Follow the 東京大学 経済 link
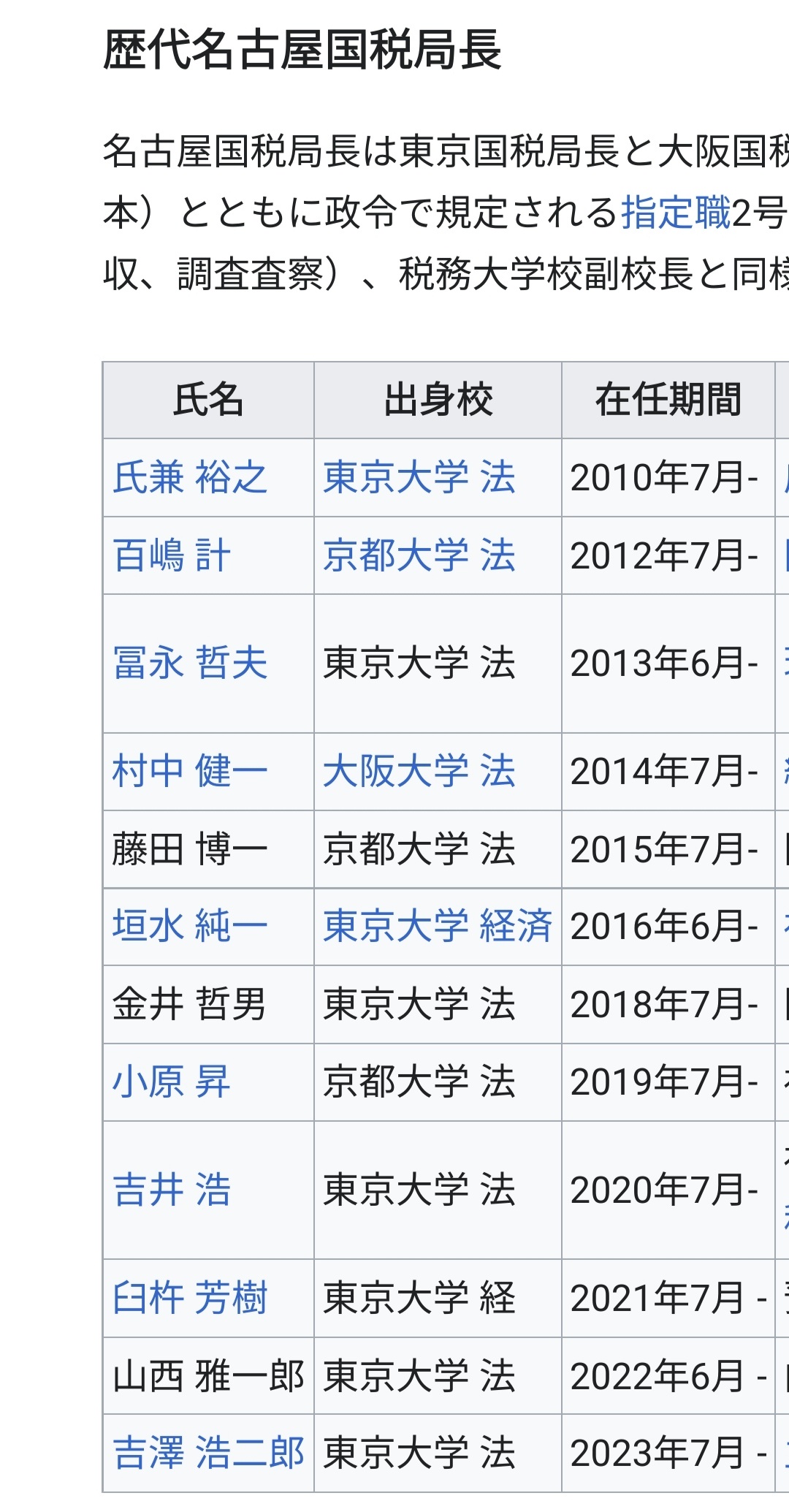Viewport: 789px width, 1512px height. pos(437,927)
